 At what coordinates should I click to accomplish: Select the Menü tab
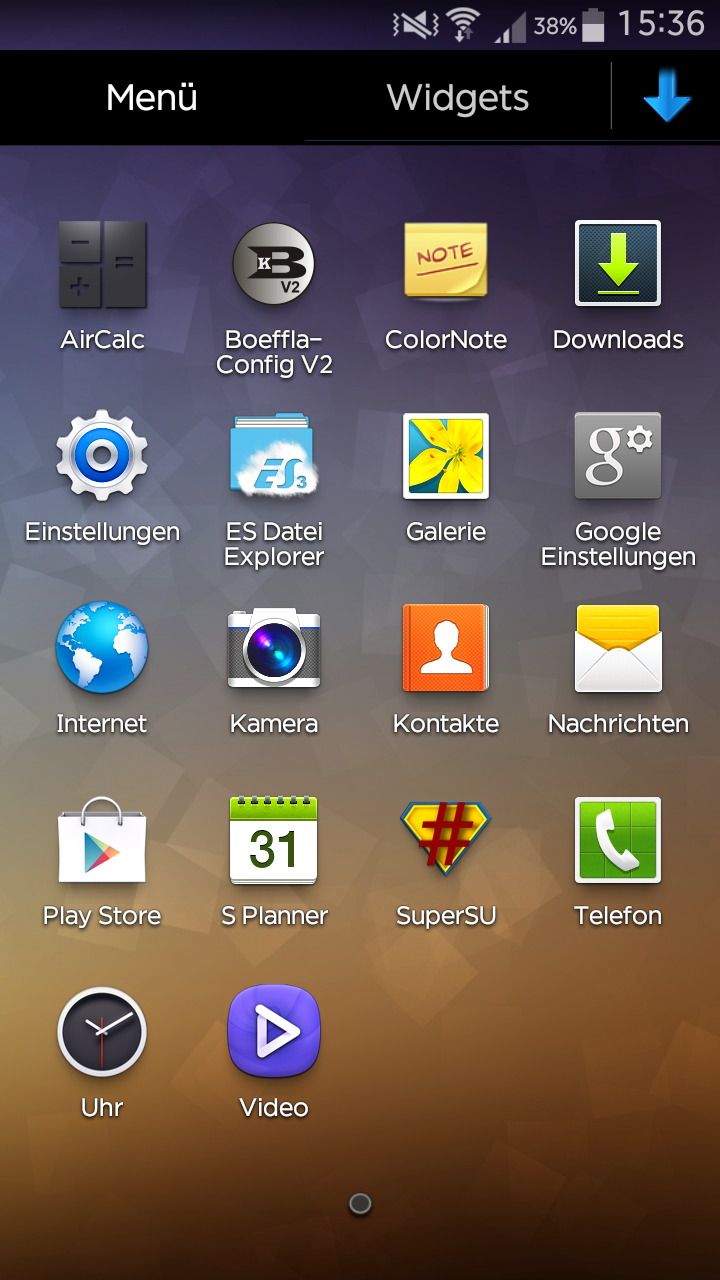[152, 98]
